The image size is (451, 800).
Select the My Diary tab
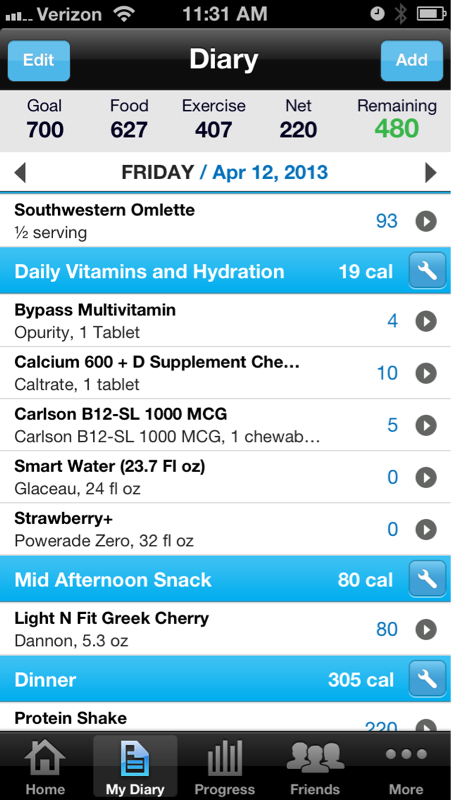(135, 767)
